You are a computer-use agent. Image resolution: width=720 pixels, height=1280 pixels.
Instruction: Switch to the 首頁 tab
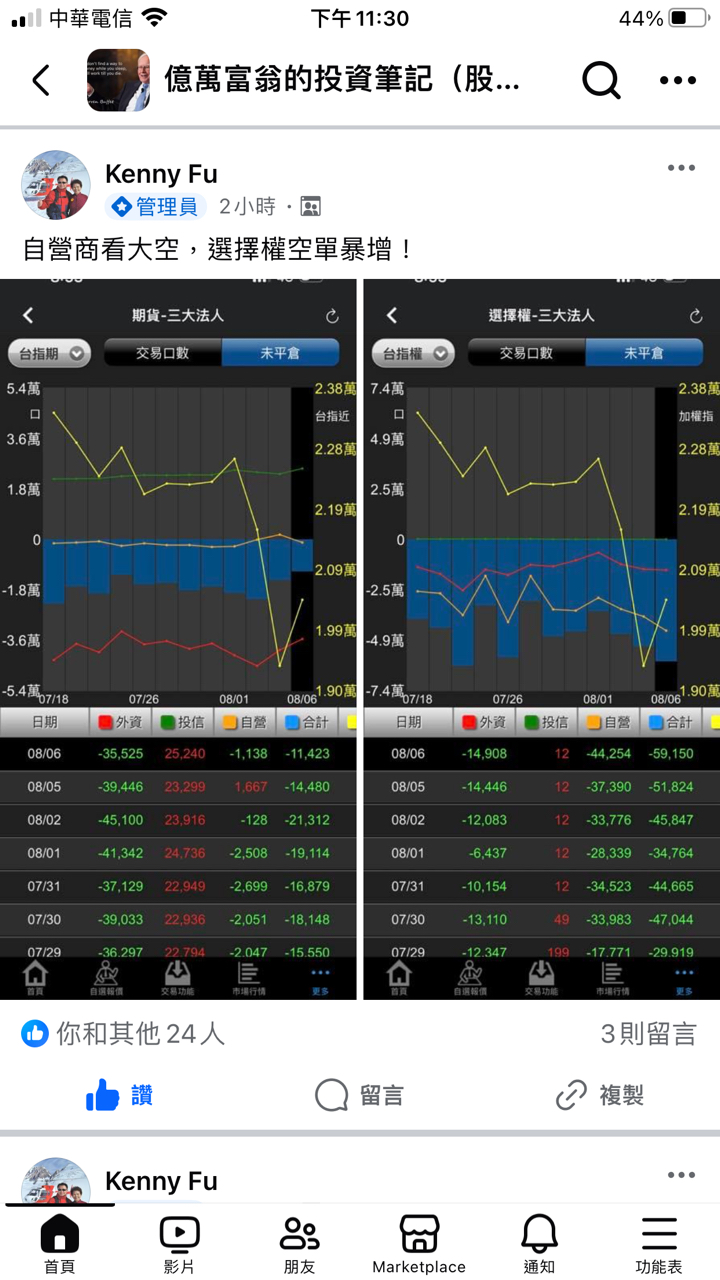(59, 1240)
